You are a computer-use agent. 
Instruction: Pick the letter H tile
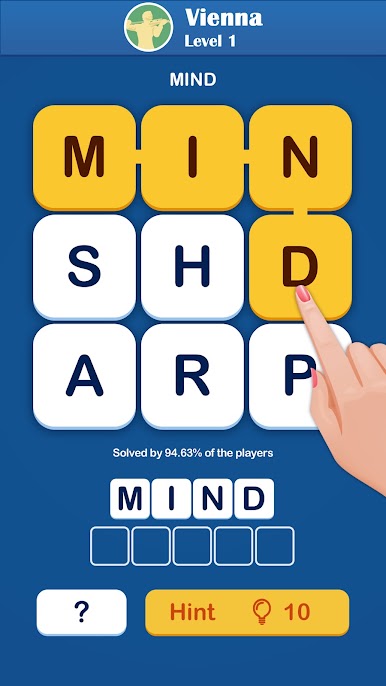(192, 267)
